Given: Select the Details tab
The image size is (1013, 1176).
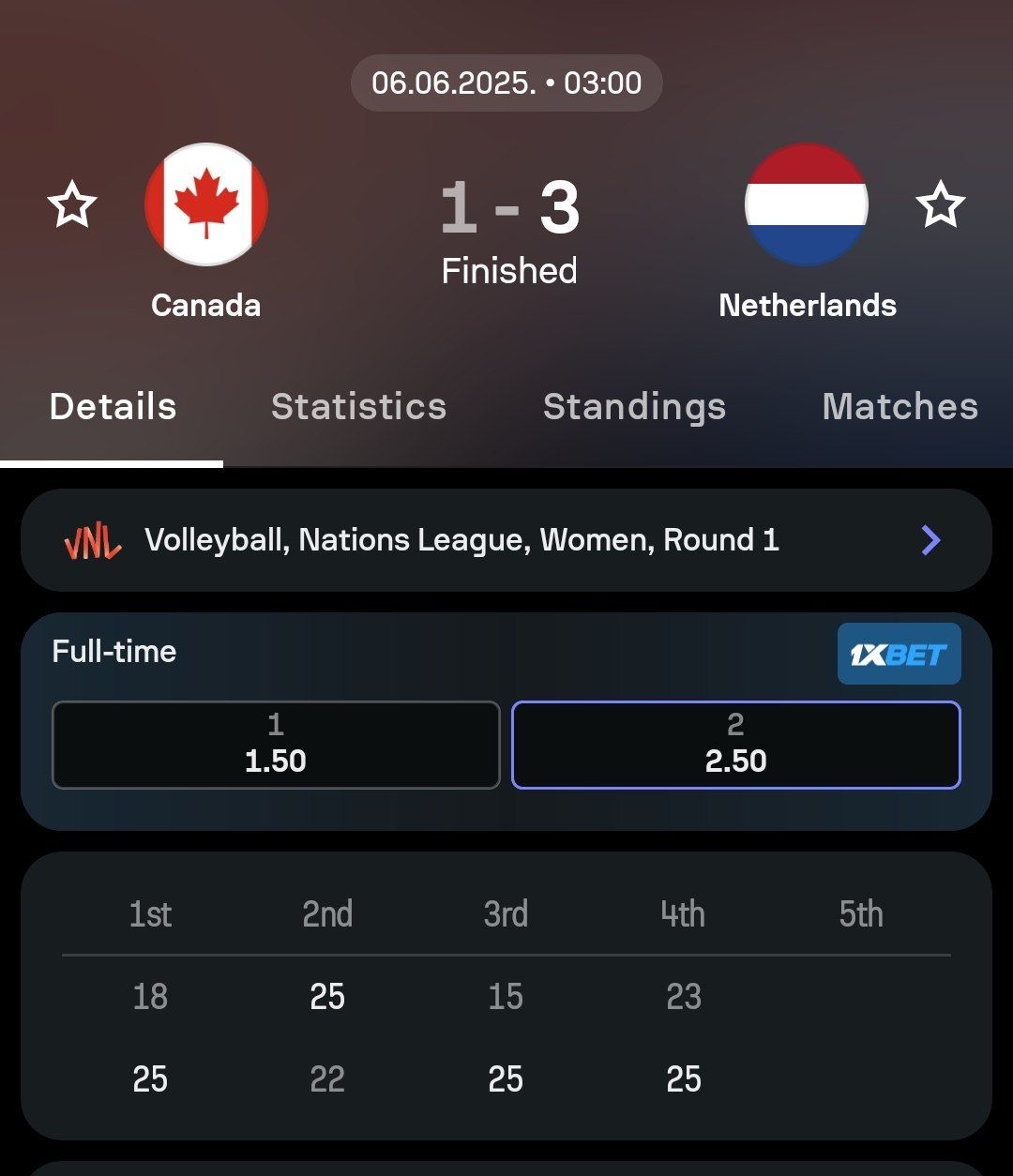Looking at the screenshot, I should 113,407.
